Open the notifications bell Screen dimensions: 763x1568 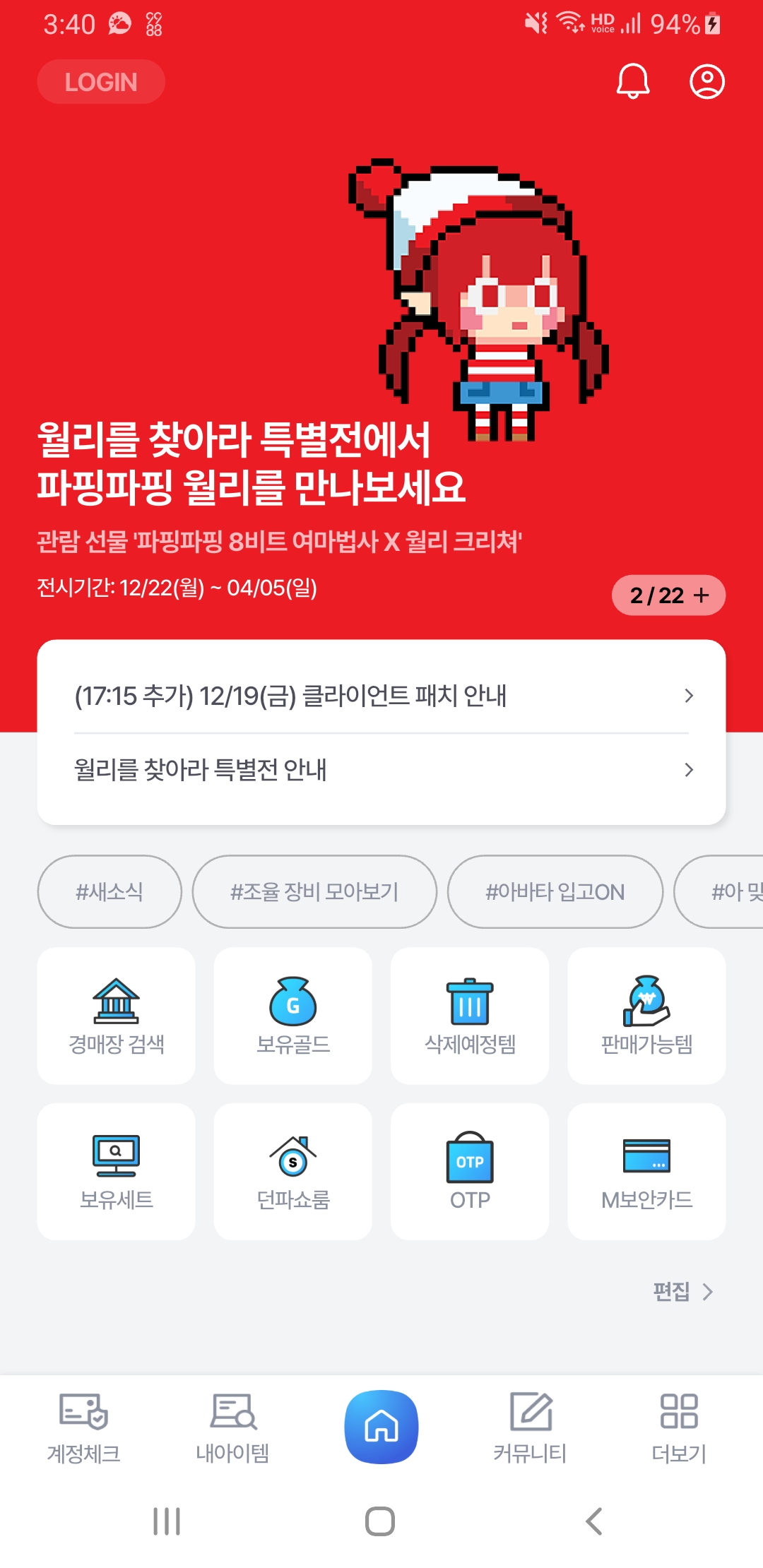633,81
